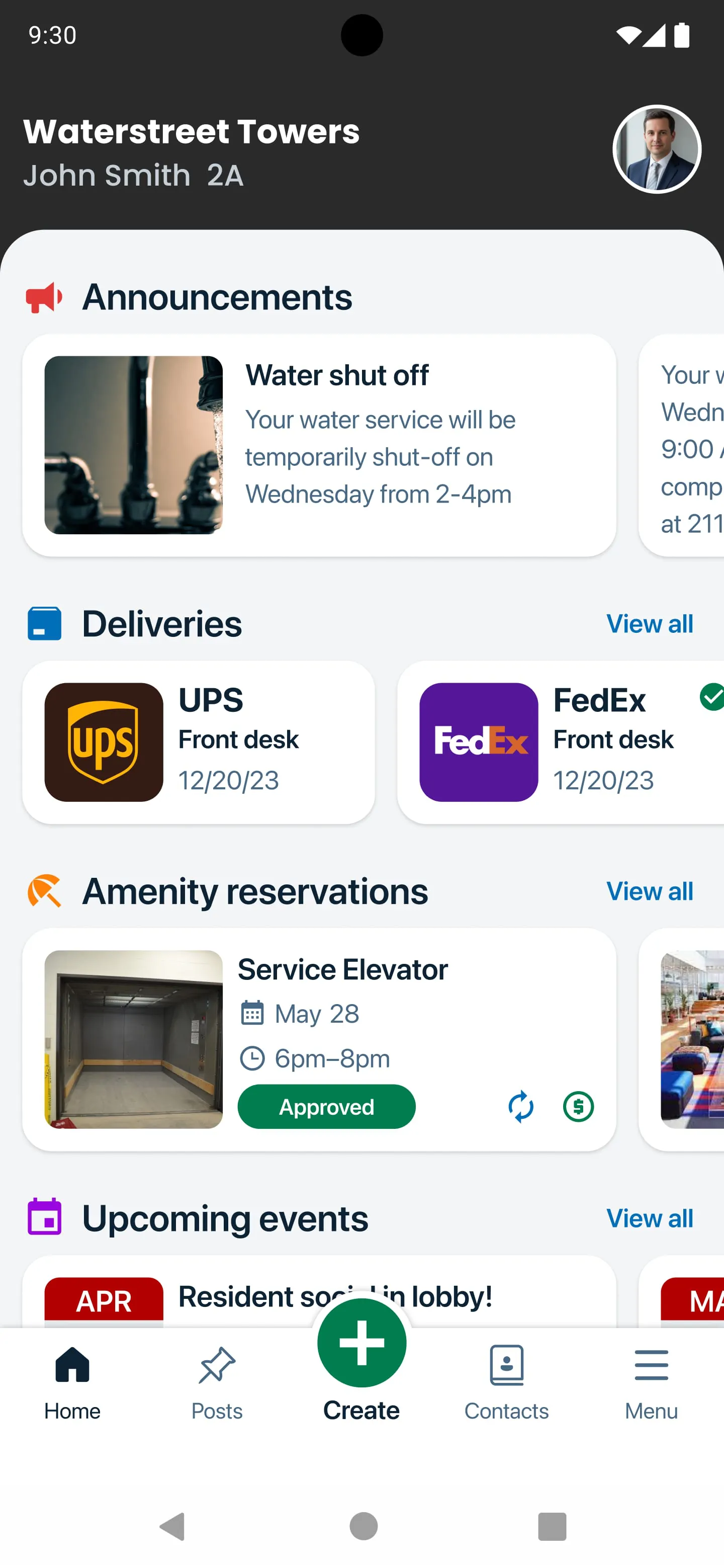Open the FedEx delivery card
The image size is (724, 1568).
coord(560,742)
